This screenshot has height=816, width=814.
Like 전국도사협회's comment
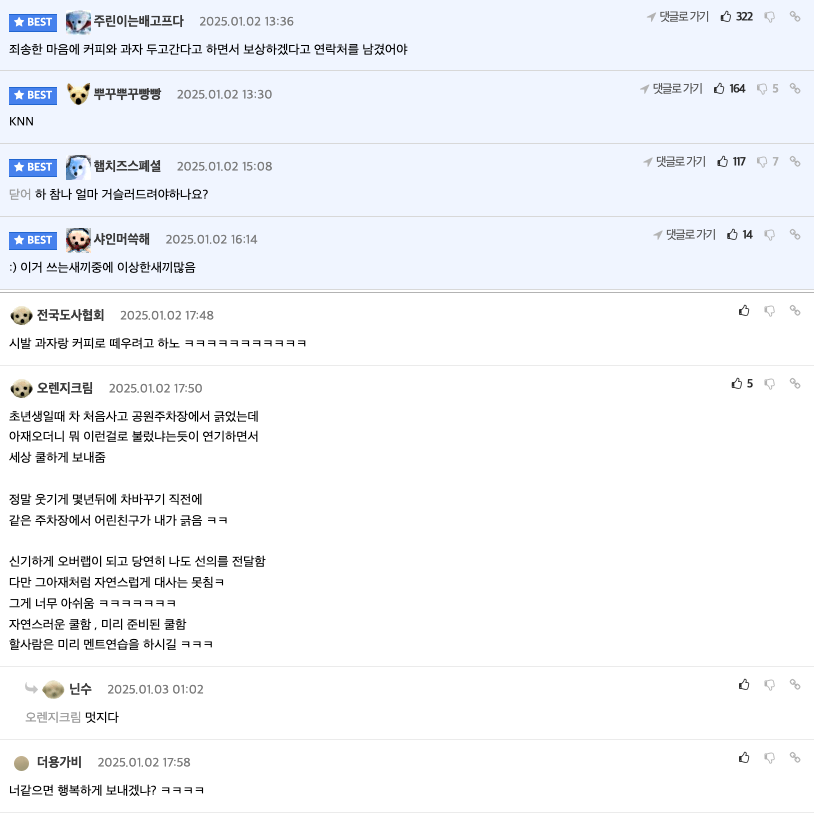(x=744, y=311)
